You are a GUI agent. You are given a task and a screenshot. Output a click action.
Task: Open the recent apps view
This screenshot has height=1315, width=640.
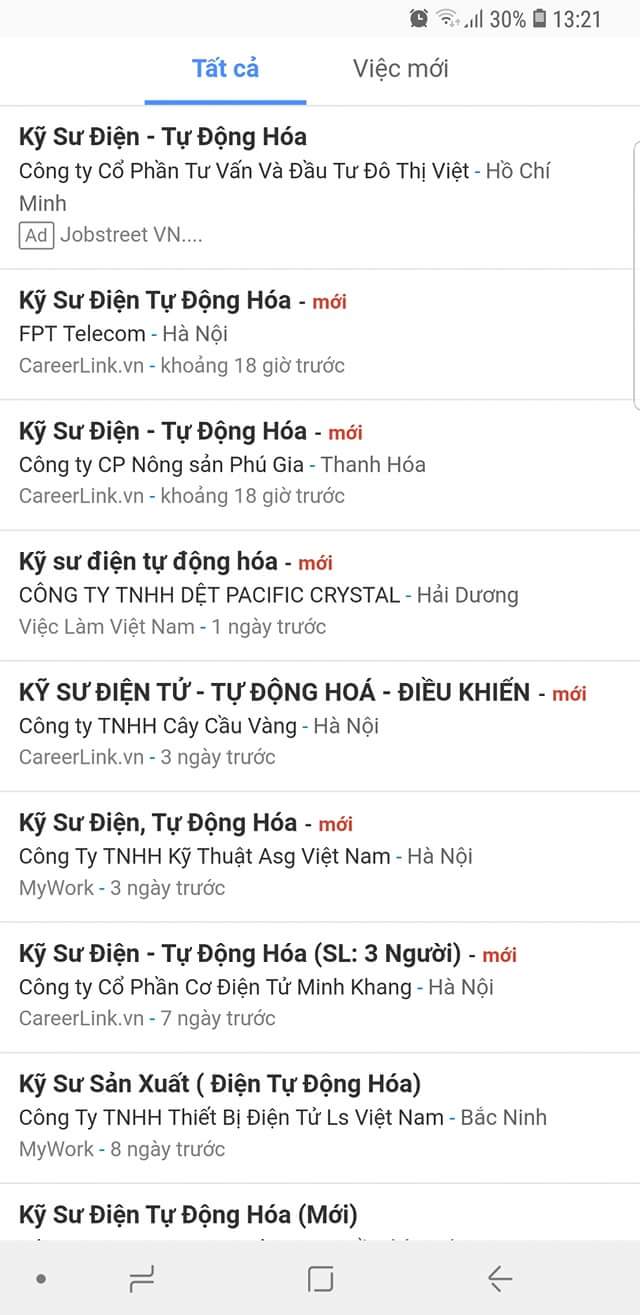coord(142,1278)
